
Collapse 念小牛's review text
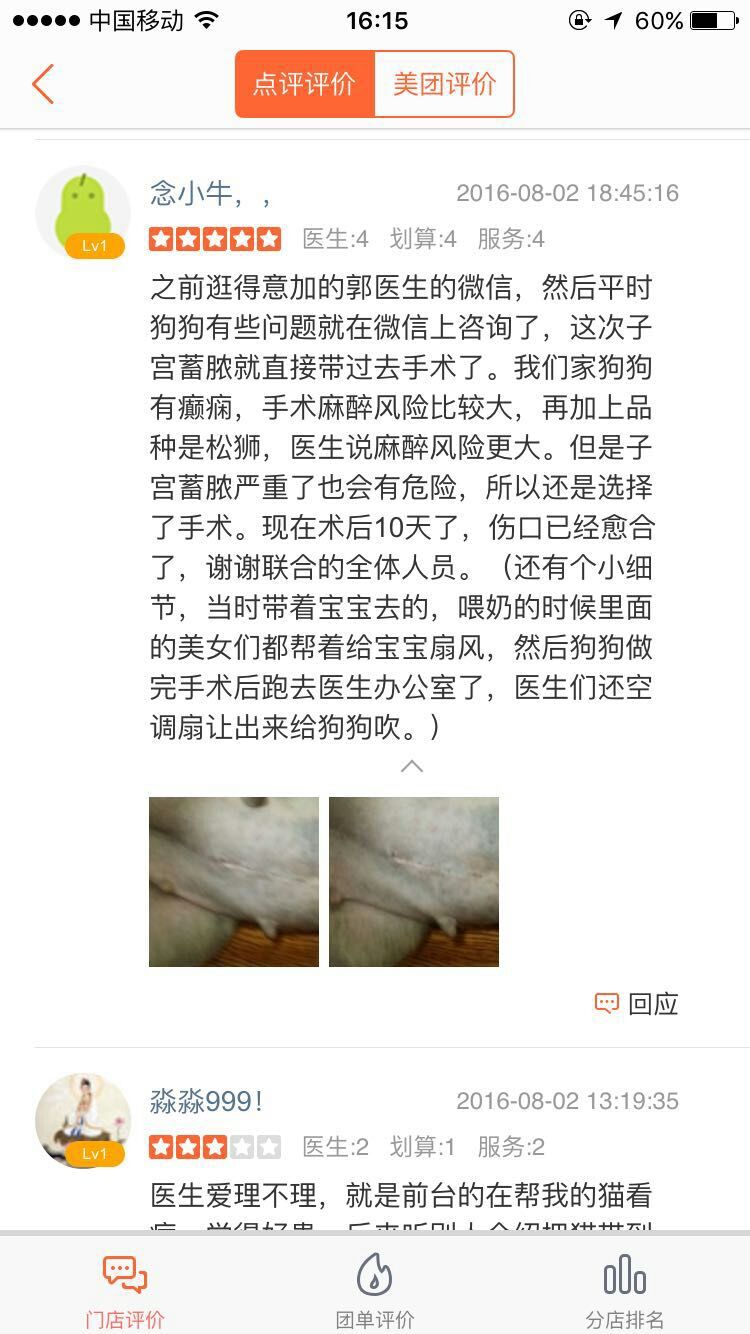pyautogui.click(x=411, y=766)
